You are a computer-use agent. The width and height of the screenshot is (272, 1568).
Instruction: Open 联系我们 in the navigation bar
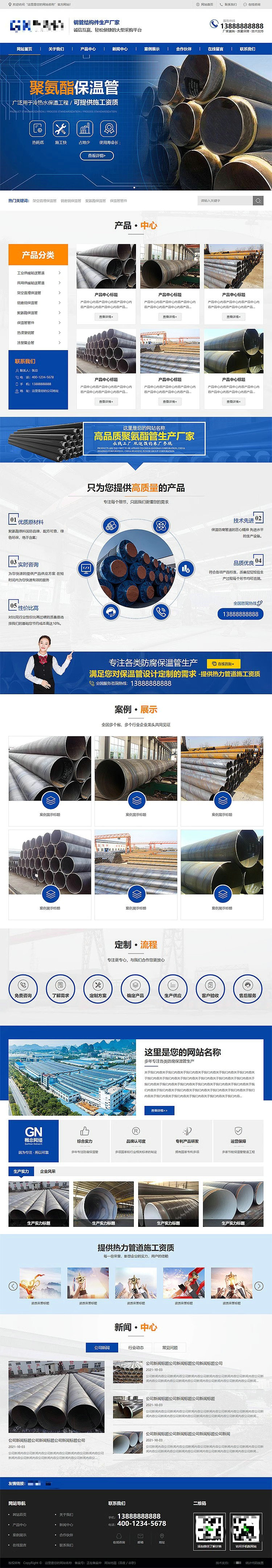point(248,49)
